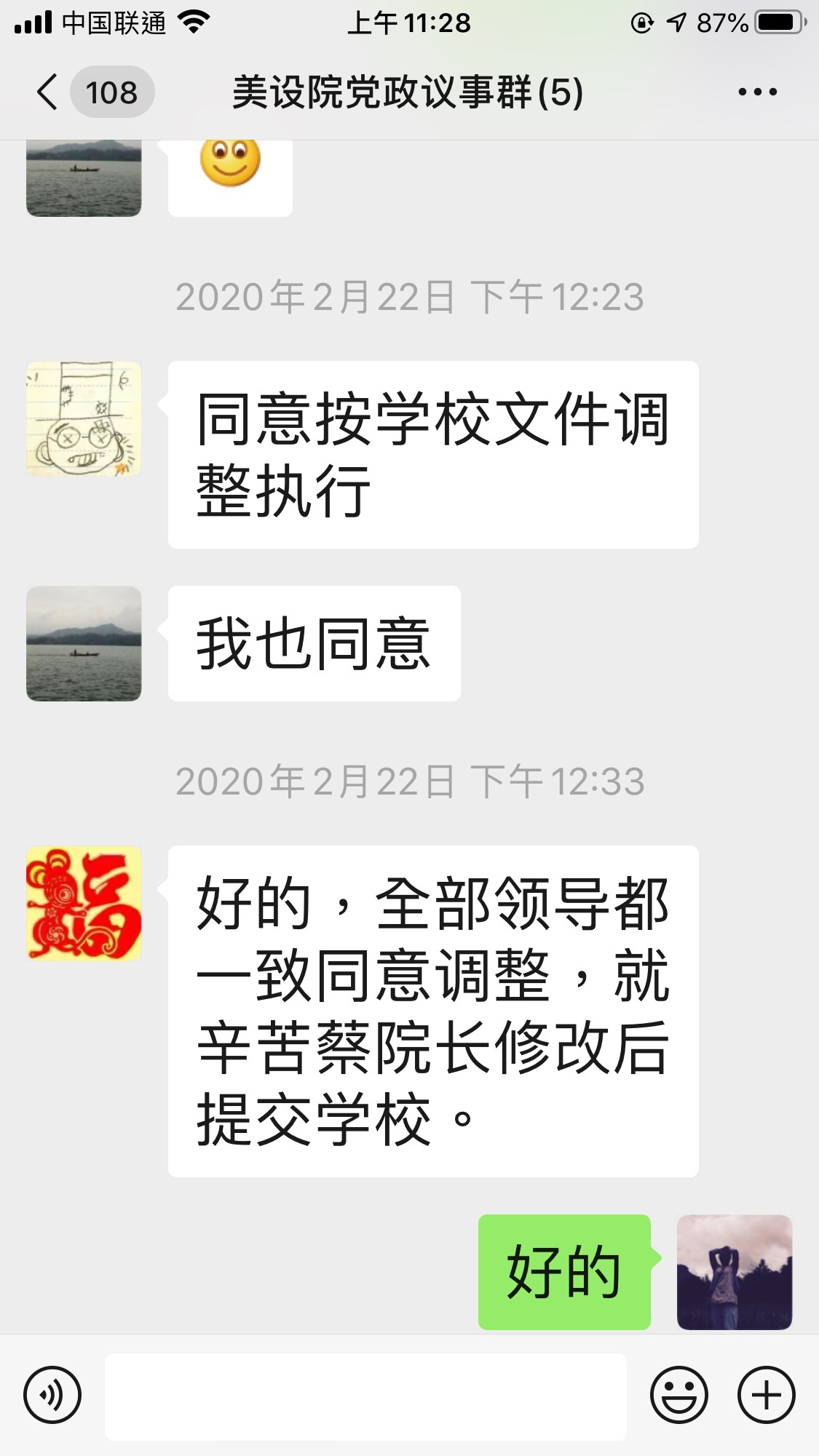Open the plus attachment menu

[766, 1395]
